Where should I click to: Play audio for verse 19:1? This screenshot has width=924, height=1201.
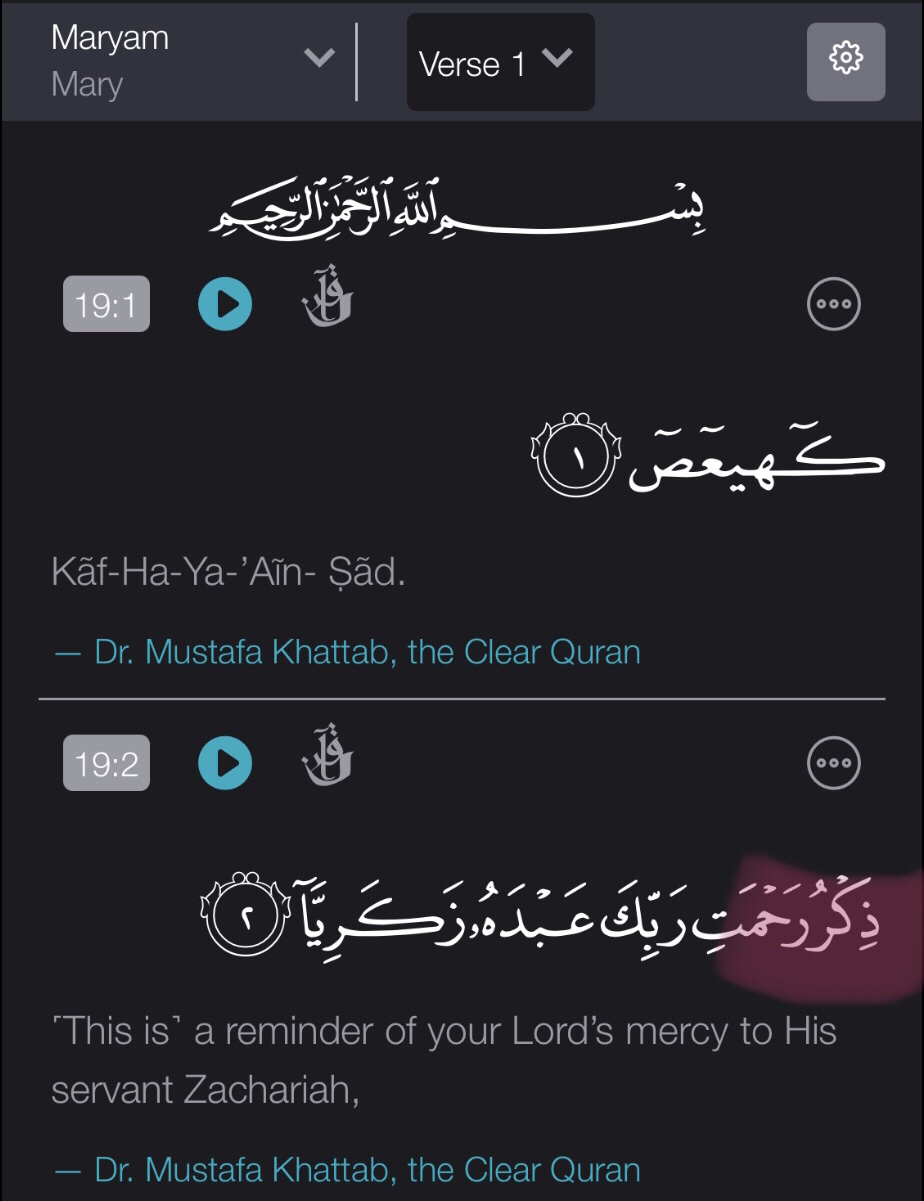click(x=225, y=303)
